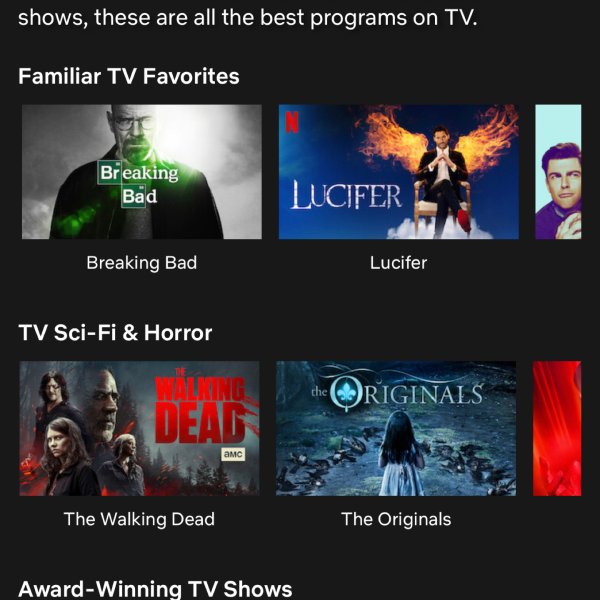Open the red tile next to The Originals
This screenshot has height=600, width=600.
click(557, 428)
